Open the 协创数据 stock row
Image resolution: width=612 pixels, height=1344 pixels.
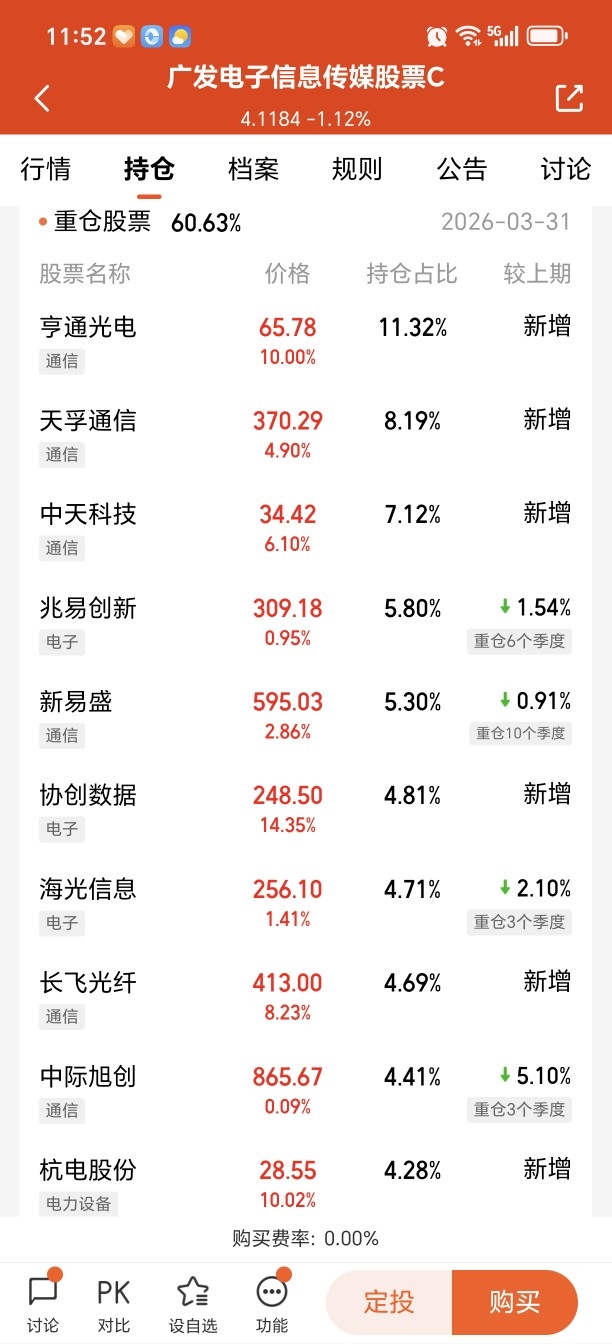click(306, 810)
